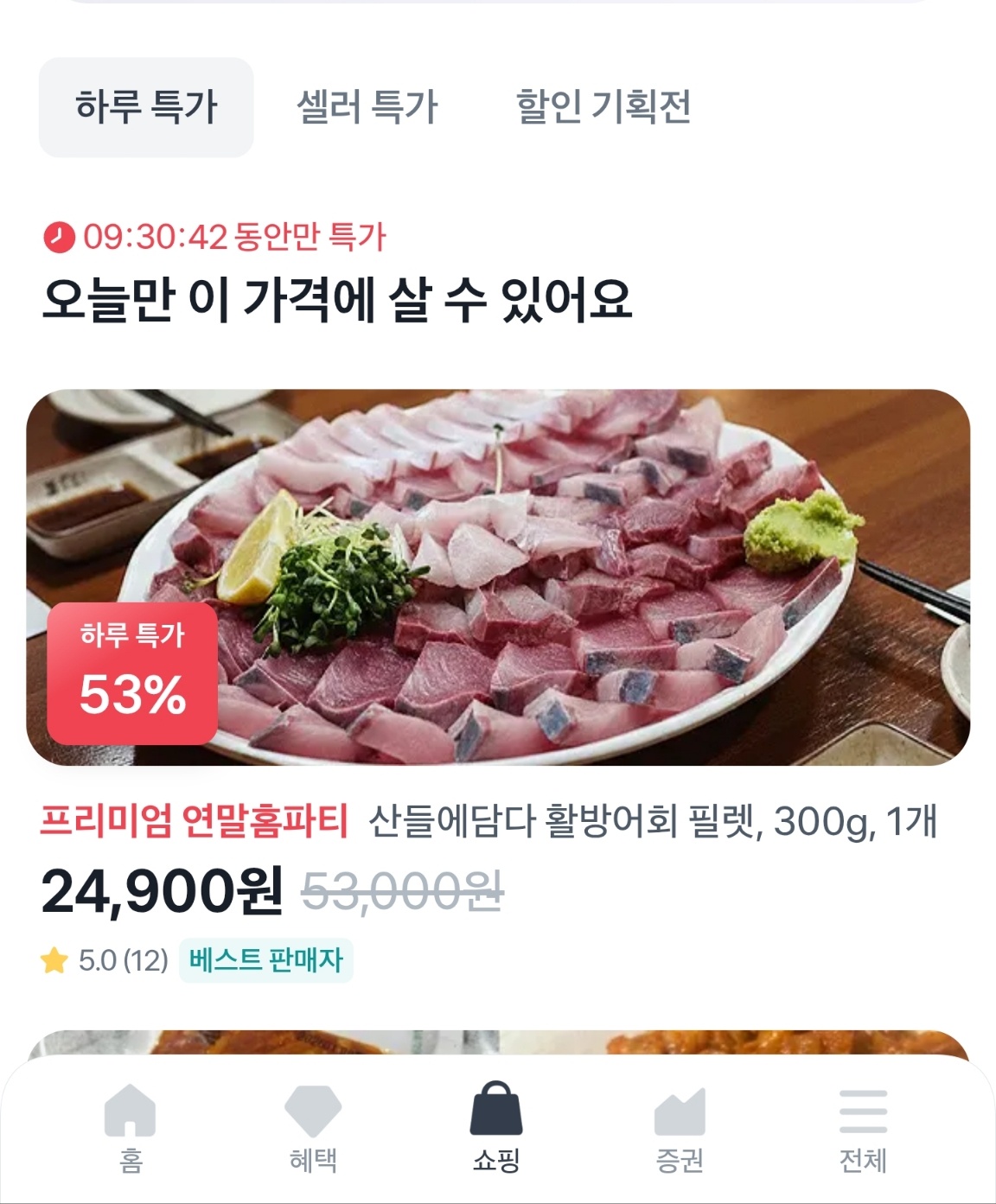Image resolution: width=996 pixels, height=1204 pixels.
Task: Switch to the 혜택 tab
Action: tap(313, 1128)
